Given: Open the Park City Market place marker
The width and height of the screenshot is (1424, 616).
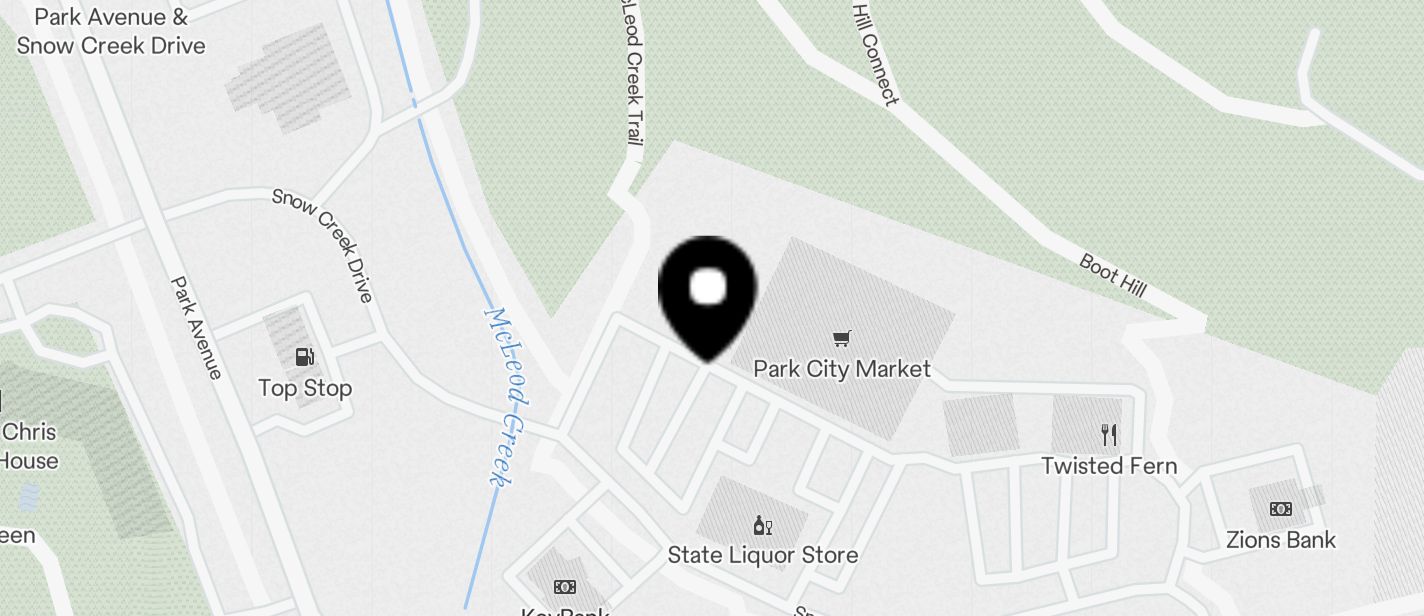Looking at the screenshot, I should click(842, 340).
